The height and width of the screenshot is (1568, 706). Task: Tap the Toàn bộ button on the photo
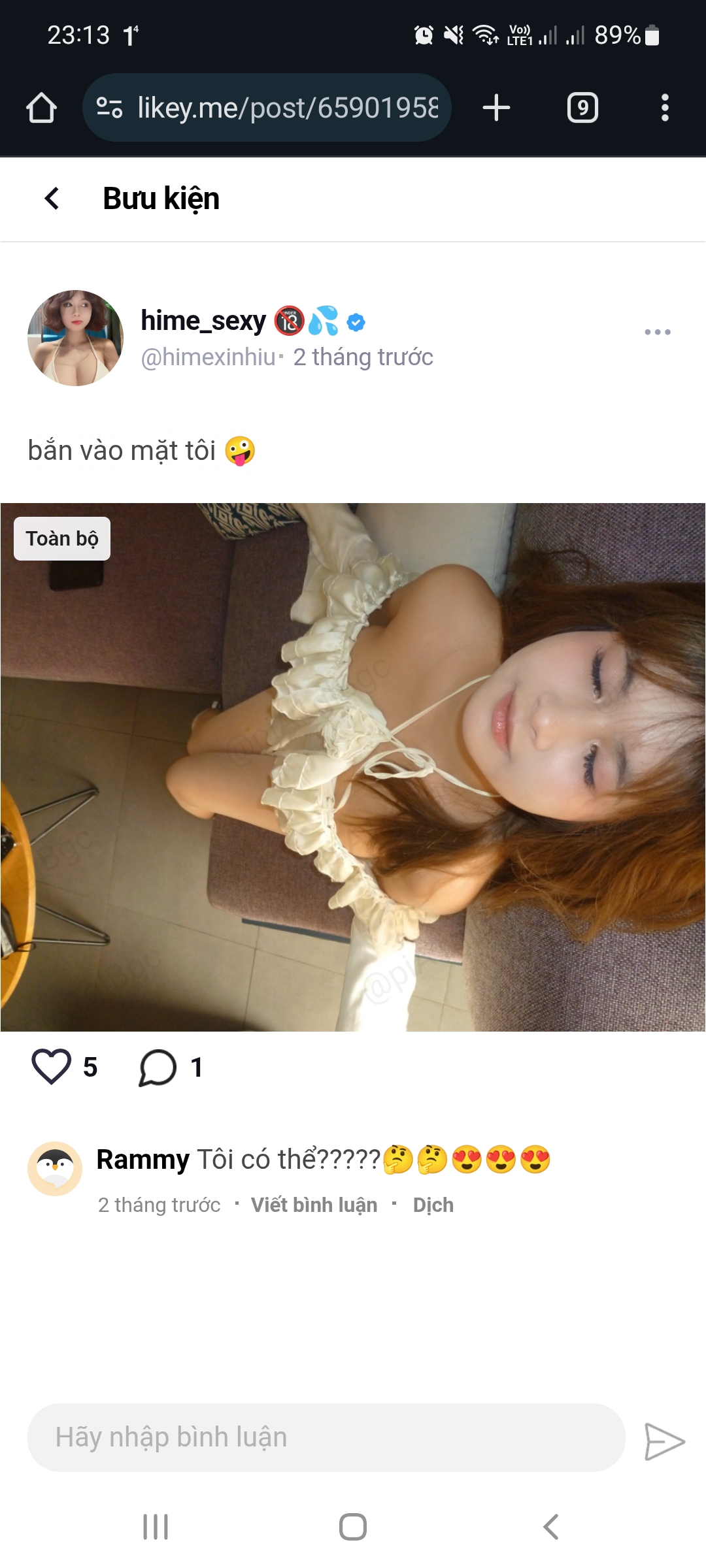[62, 539]
